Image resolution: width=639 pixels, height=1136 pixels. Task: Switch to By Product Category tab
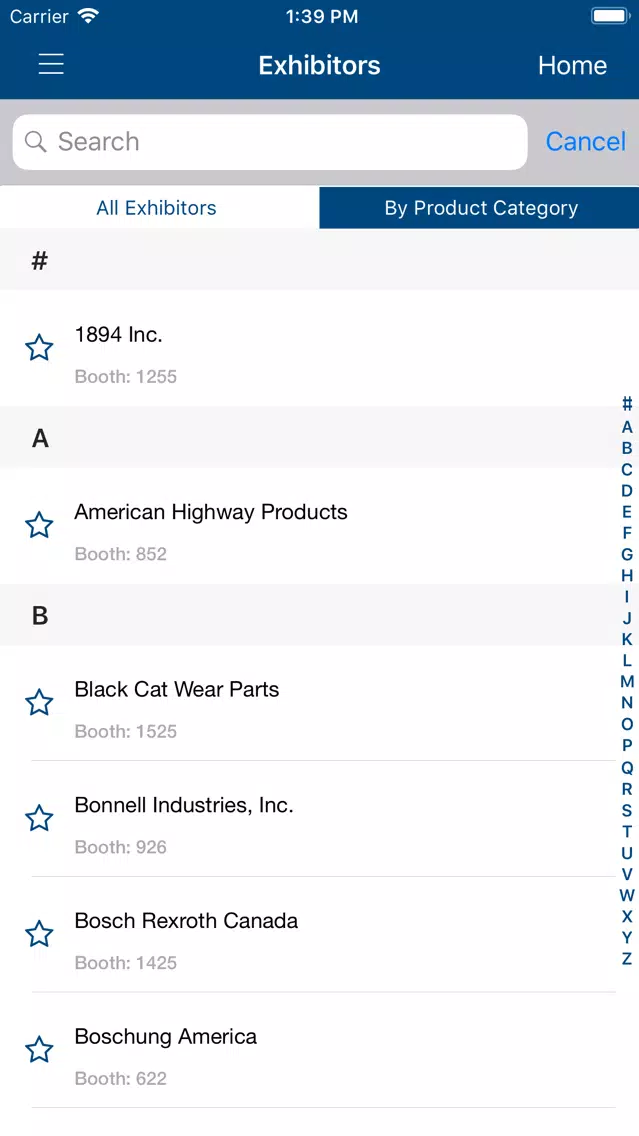(x=479, y=208)
